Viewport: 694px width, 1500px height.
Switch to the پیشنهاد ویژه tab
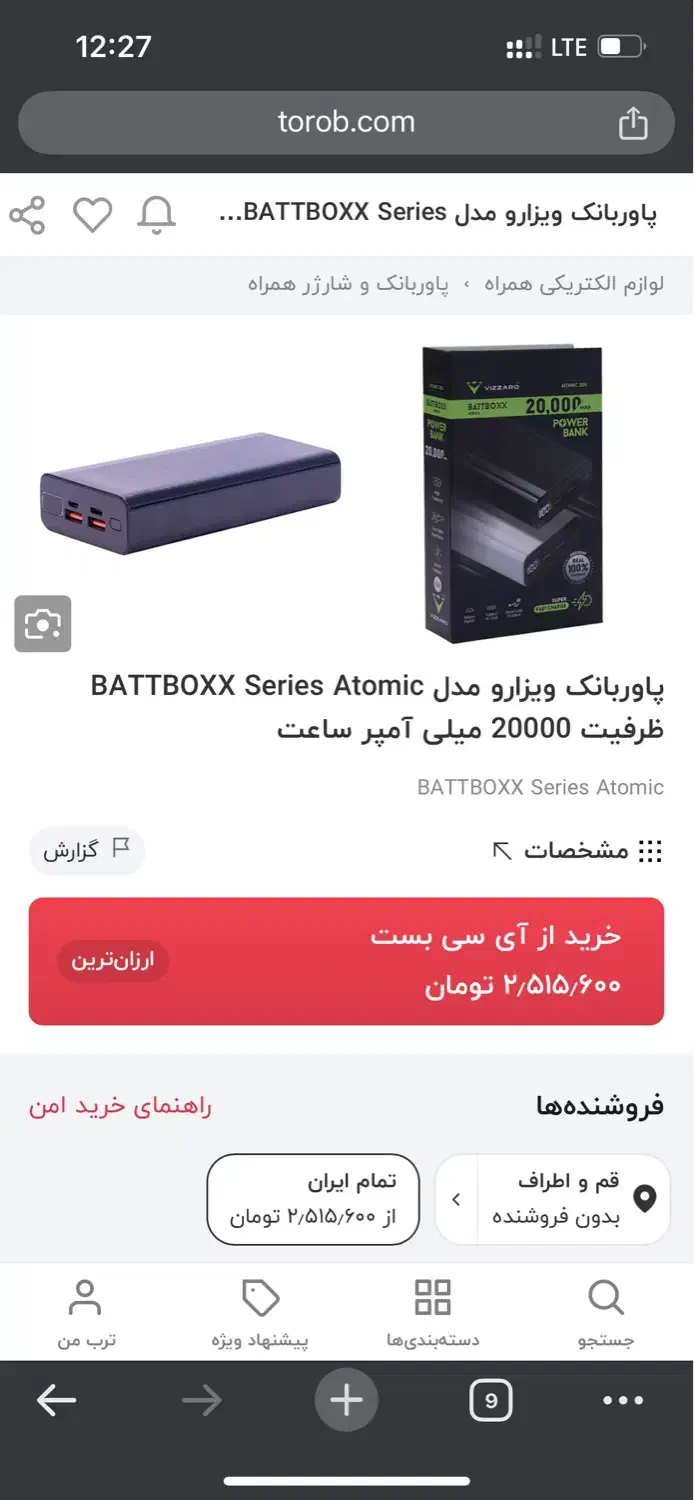tap(260, 1312)
